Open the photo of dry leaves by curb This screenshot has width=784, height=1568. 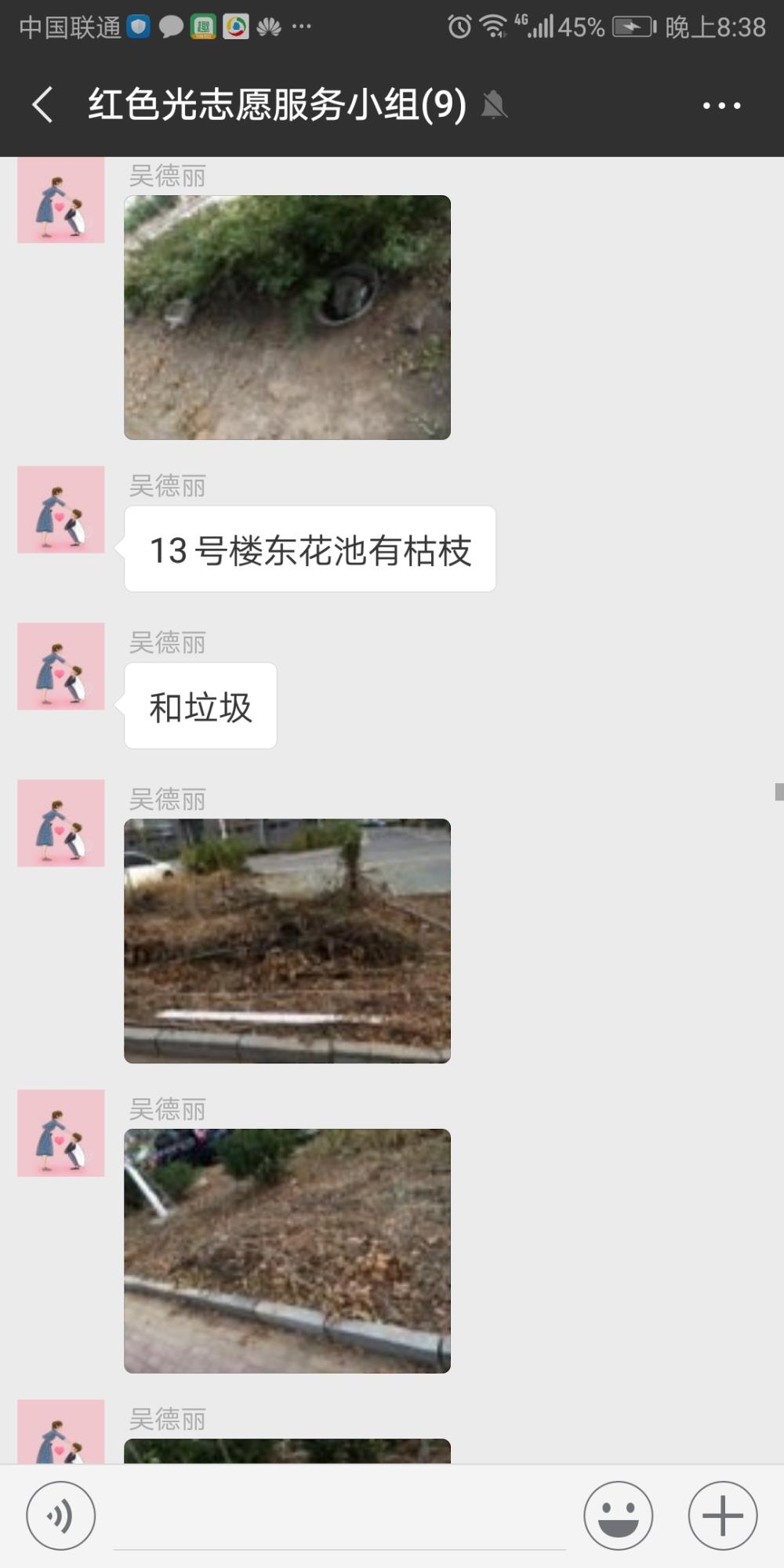click(x=287, y=1250)
